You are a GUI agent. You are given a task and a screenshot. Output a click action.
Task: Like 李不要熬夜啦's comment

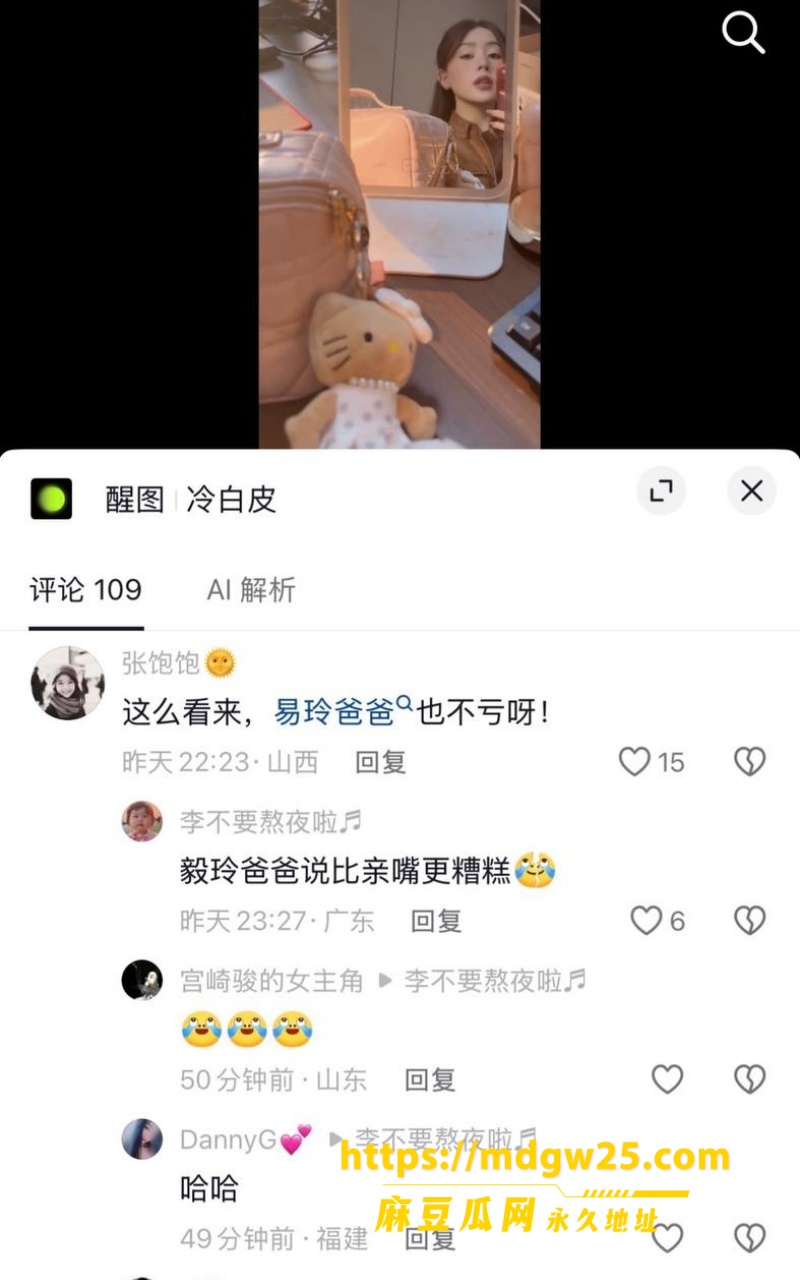tap(657, 920)
